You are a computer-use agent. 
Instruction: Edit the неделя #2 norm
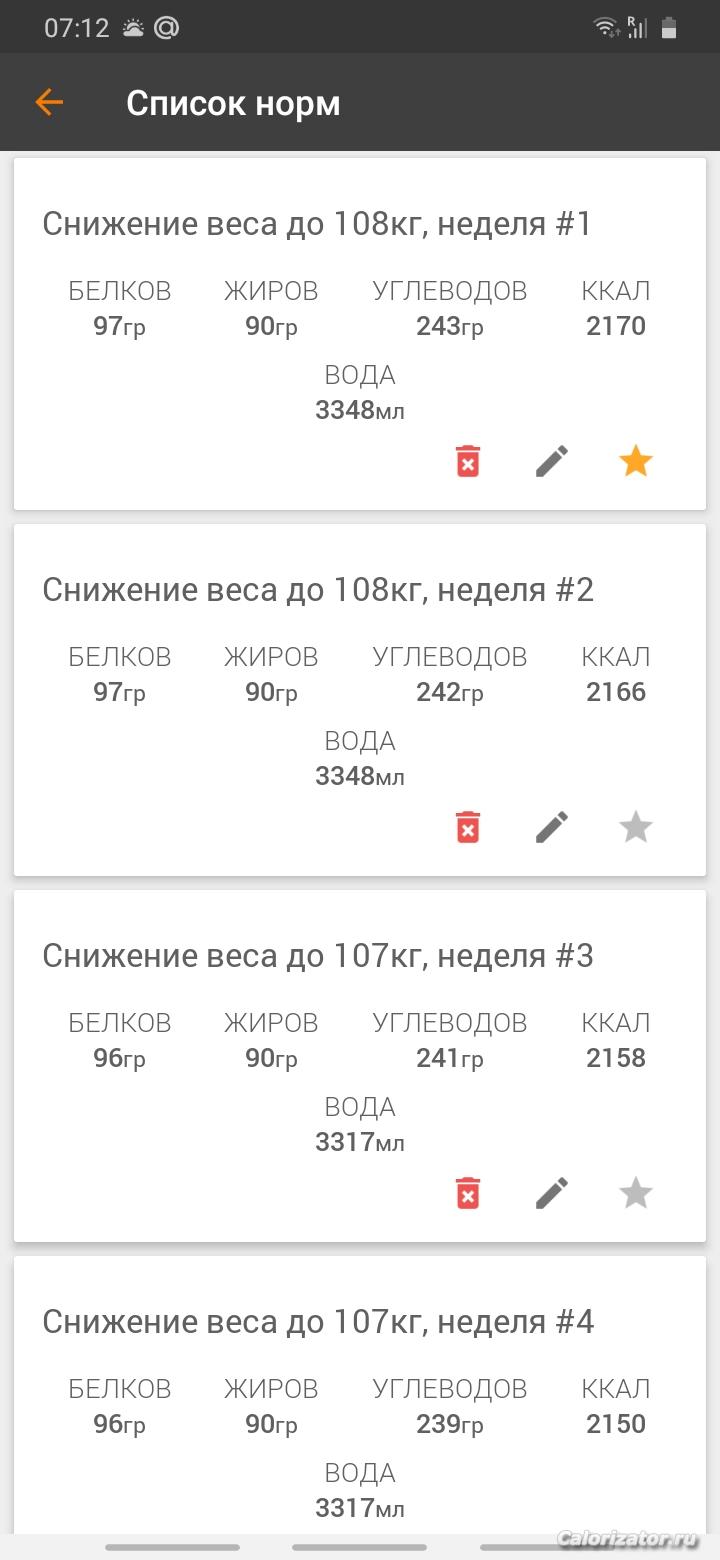(552, 828)
